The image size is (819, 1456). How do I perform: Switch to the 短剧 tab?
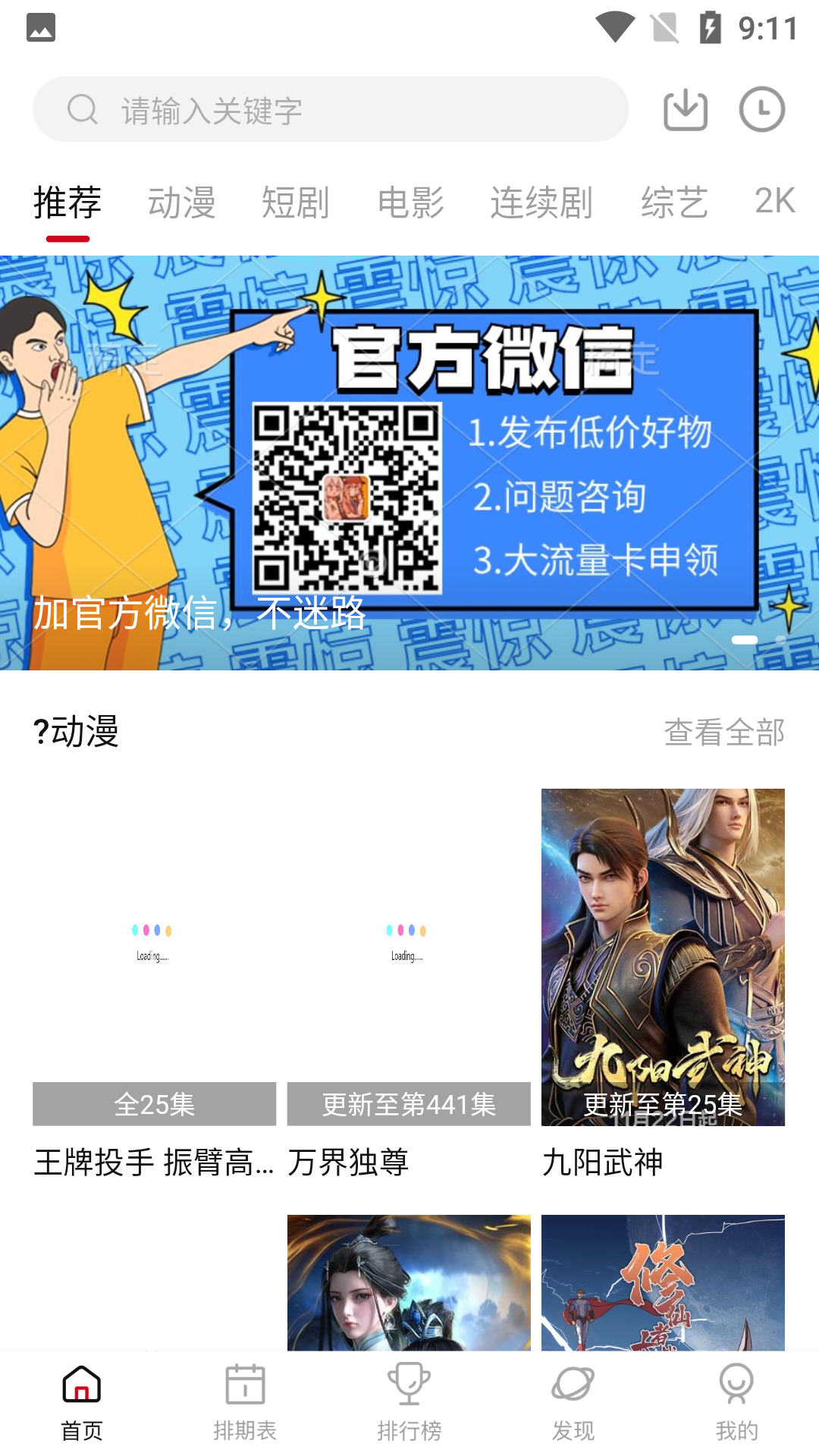pos(295,202)
